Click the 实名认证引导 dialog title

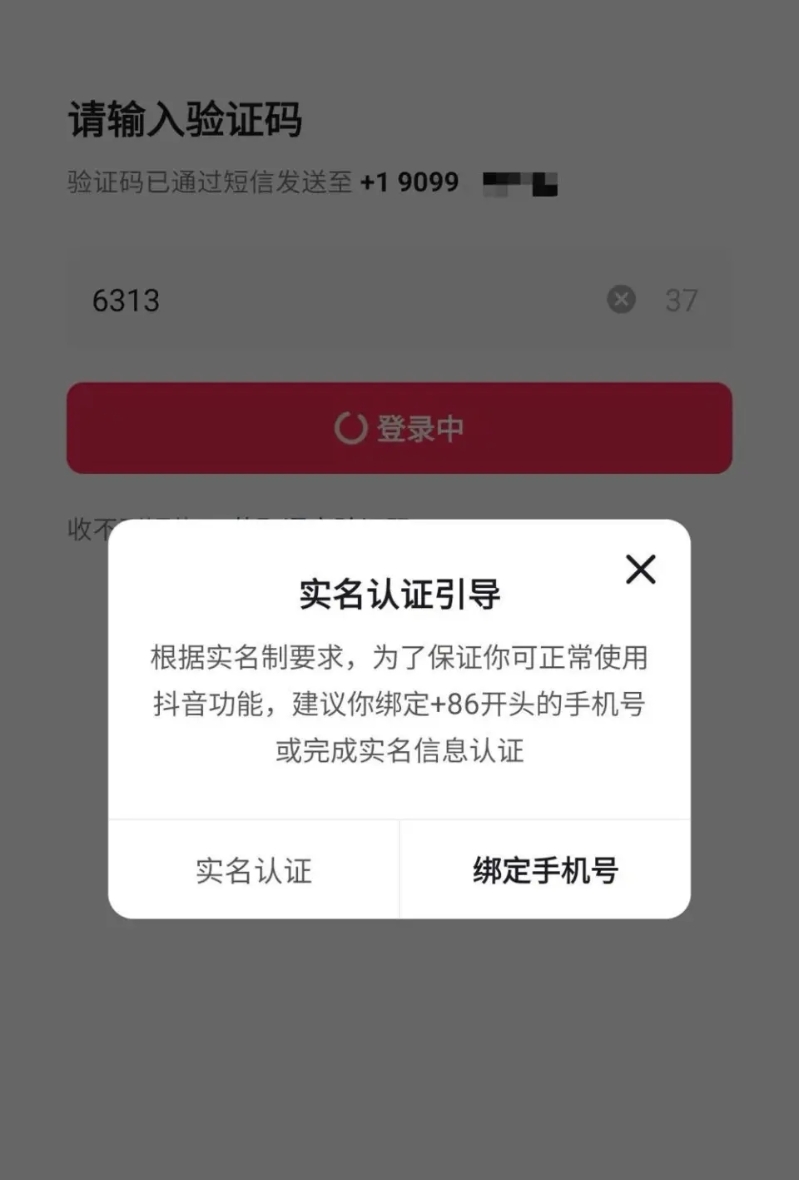coord(399,593)
